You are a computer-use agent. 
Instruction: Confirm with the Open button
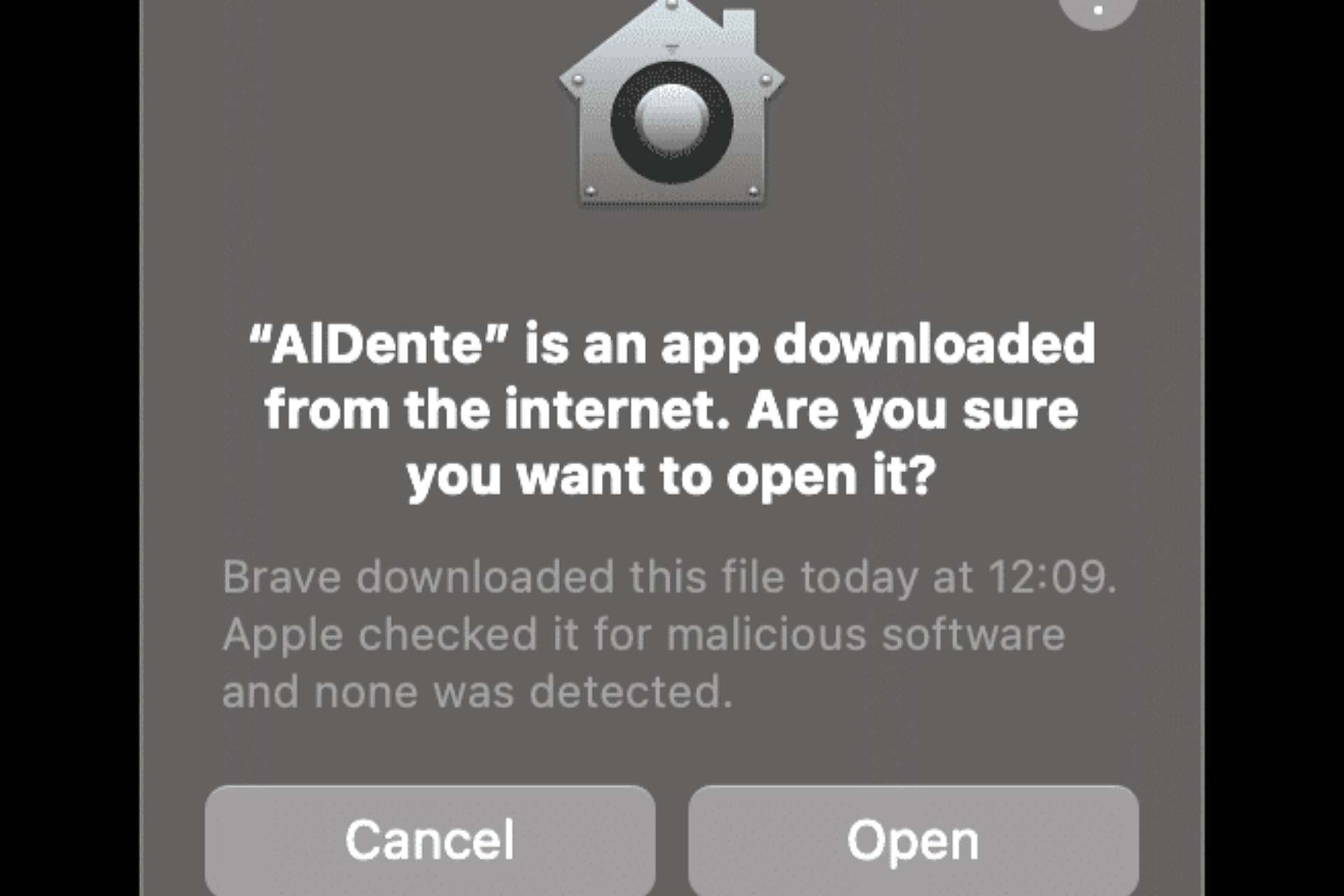pos(913,839)
